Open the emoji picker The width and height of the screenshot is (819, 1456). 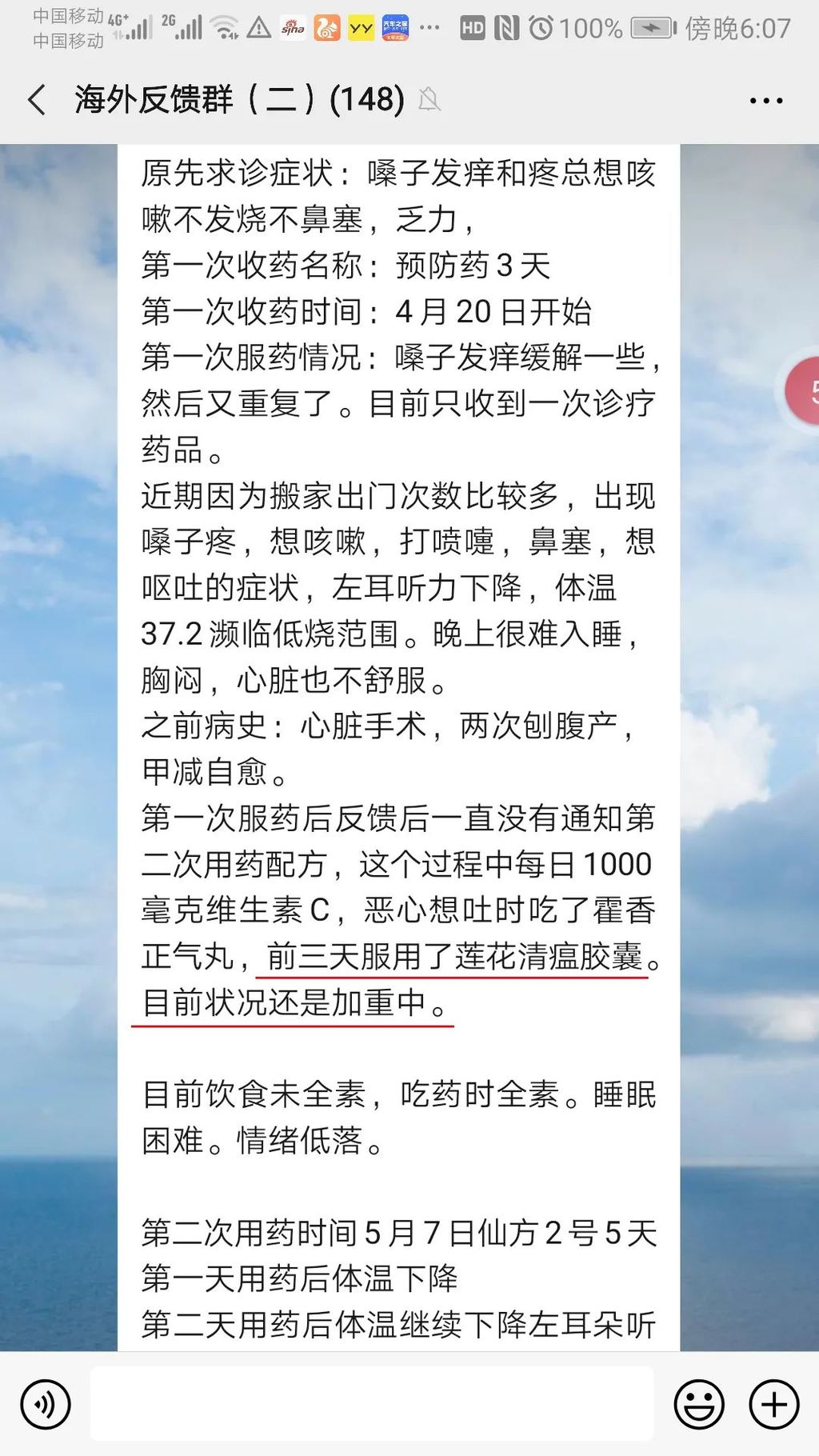coord(699,1404)
